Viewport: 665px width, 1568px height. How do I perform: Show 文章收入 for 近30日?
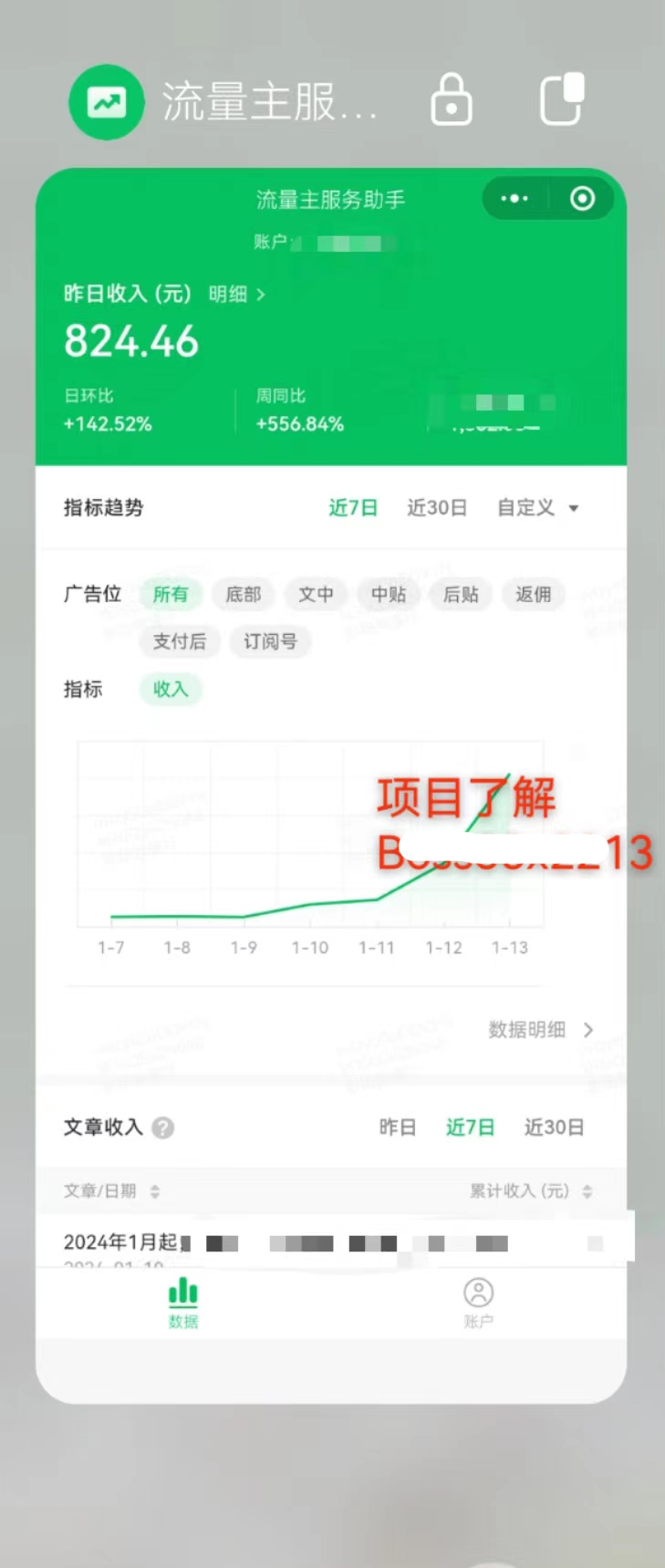(553, 1127)
